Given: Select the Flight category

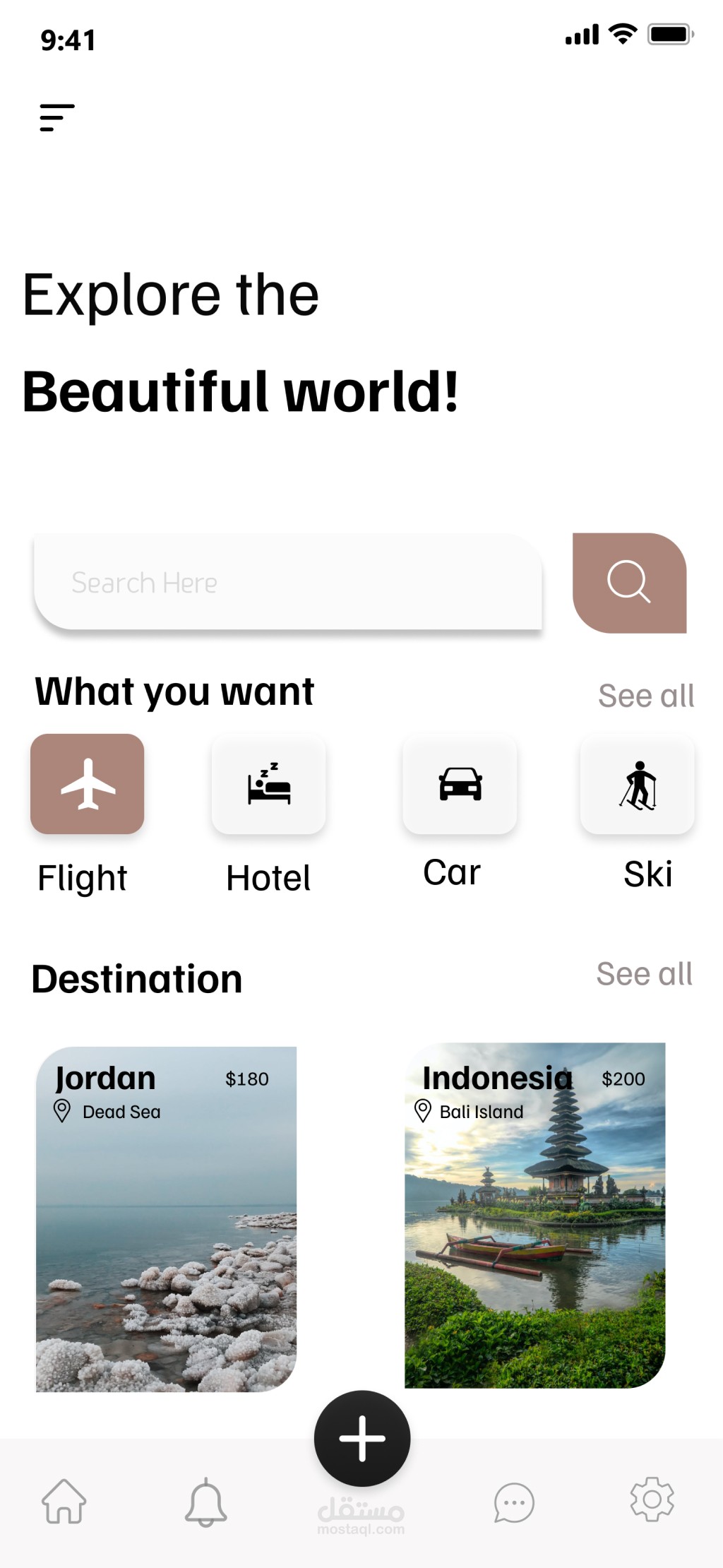Looking at the screenshot, I should click(88, 784).
